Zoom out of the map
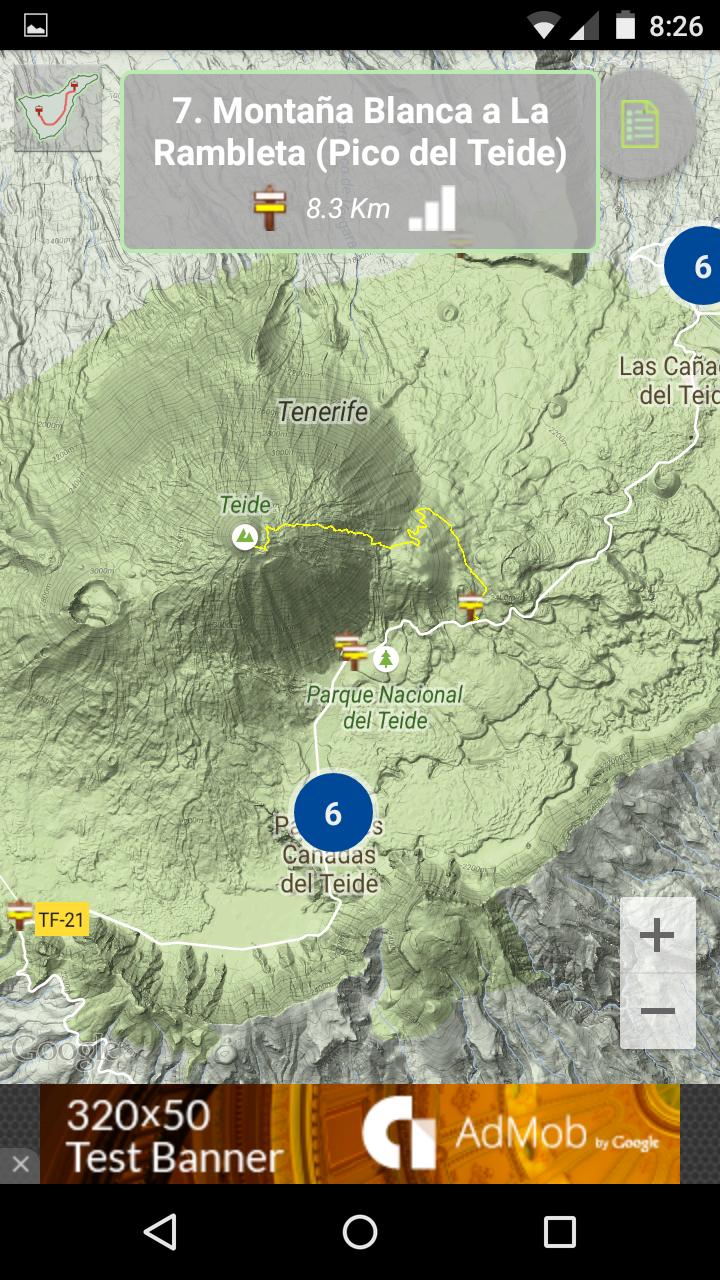Viewport: 720px width, 1280px height. (x=657, y=1011)
